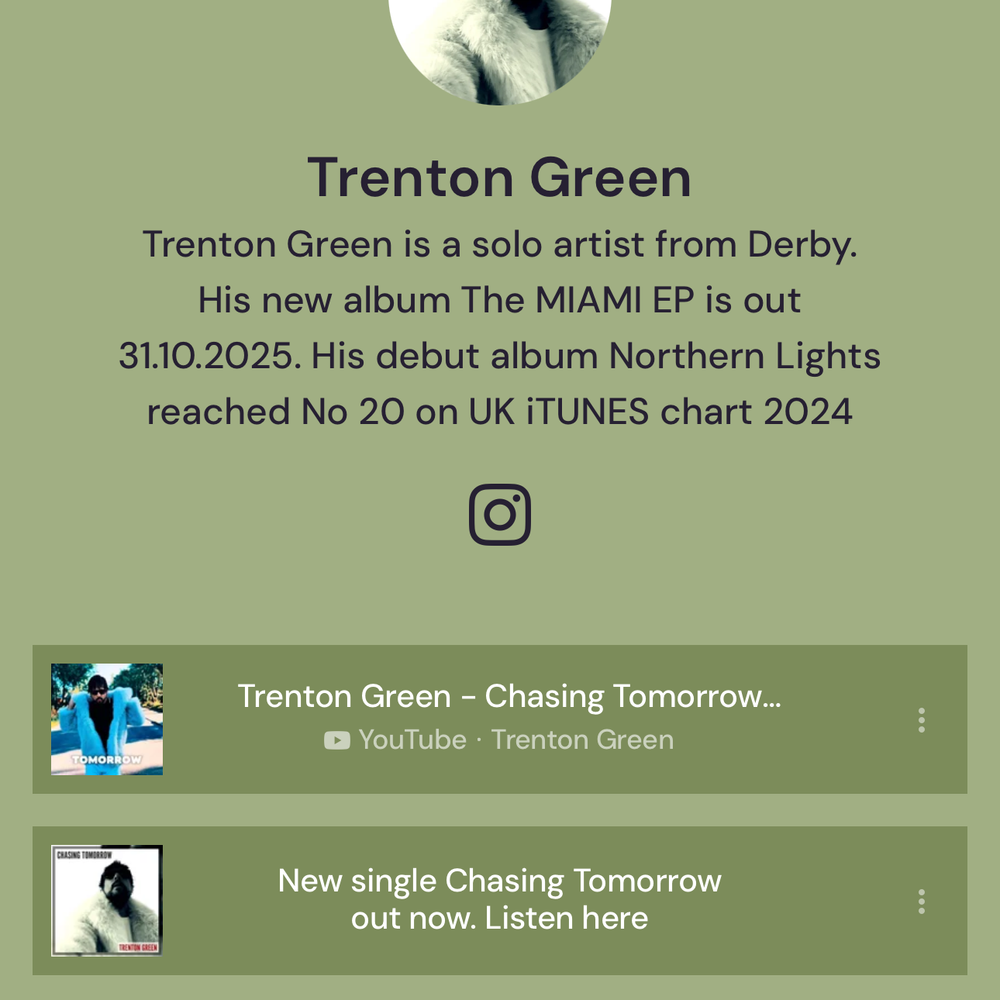Viewport: 1000px width, 1000px height.
Task: Open the Chasing Tomorrow YouTube link
Action: click(508, 718)
